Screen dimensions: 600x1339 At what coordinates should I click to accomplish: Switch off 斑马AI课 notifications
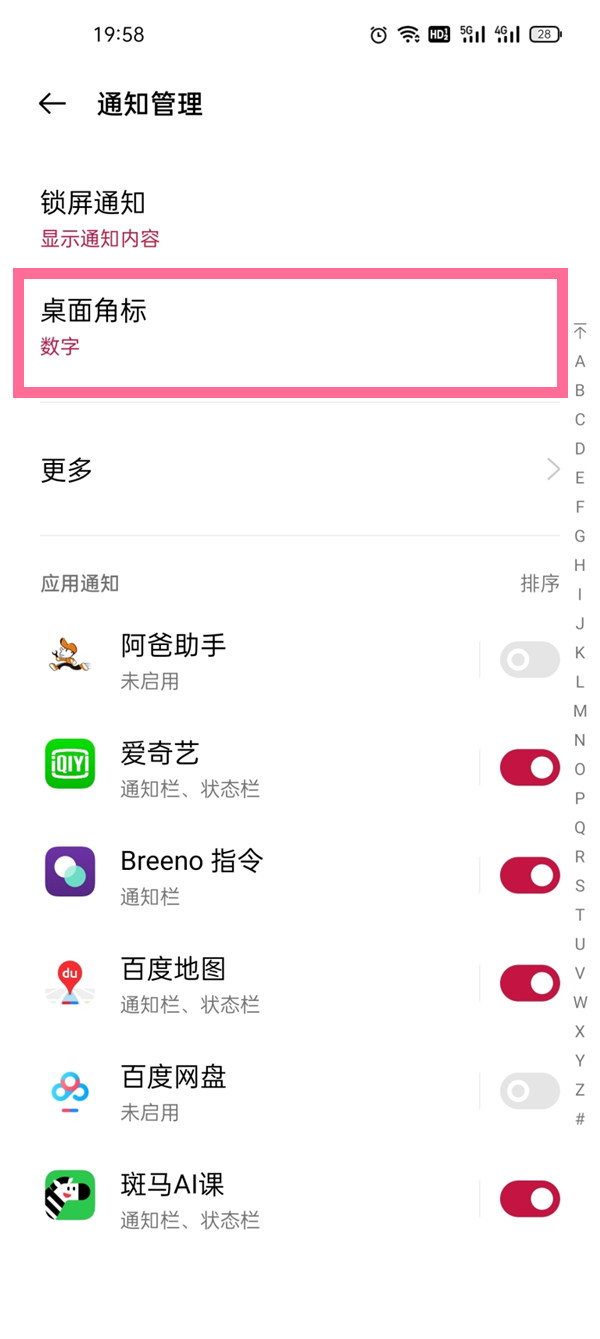(x=529, y=1199)
